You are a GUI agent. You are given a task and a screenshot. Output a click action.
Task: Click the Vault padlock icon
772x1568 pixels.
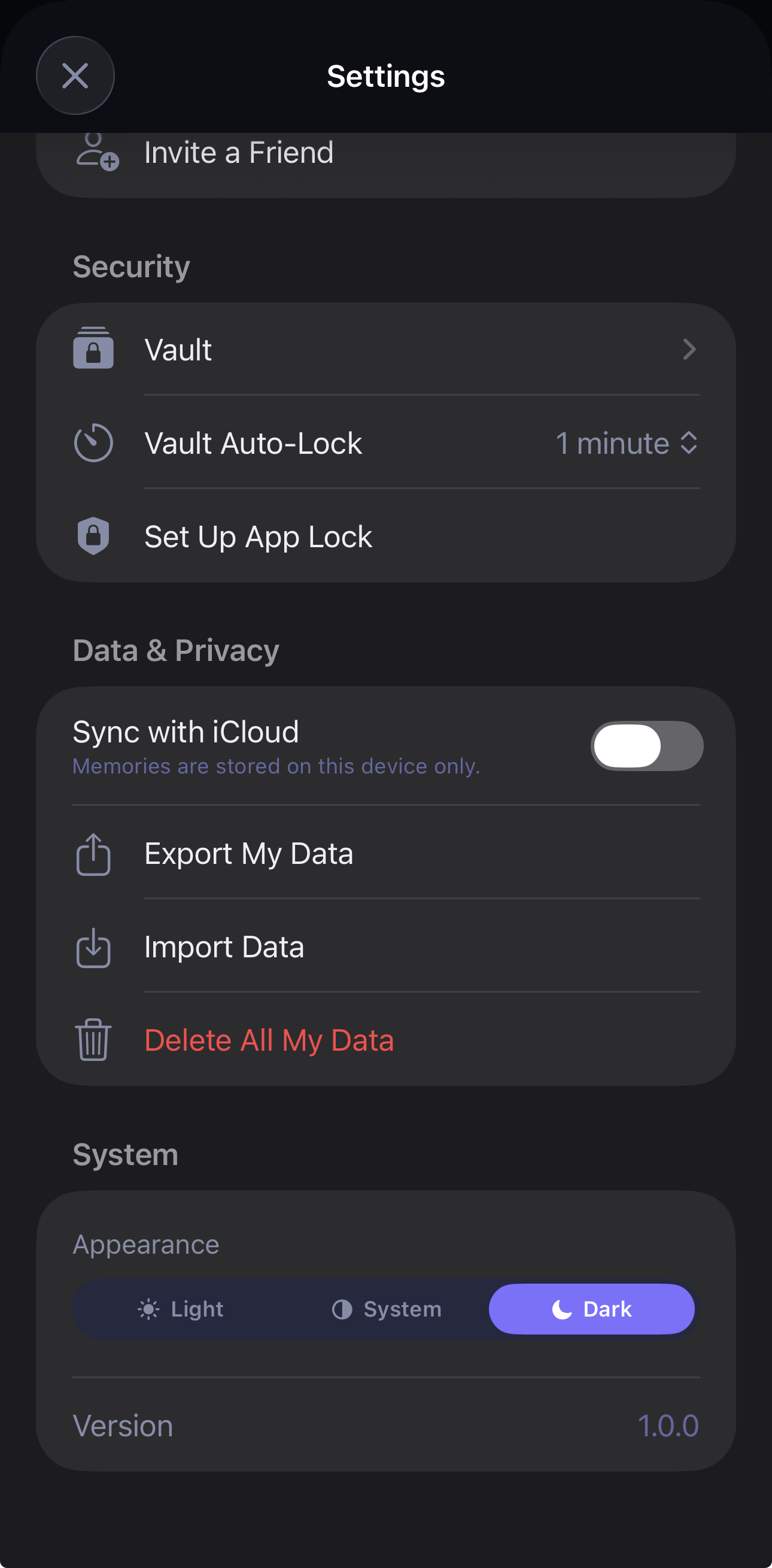(93, 350)
